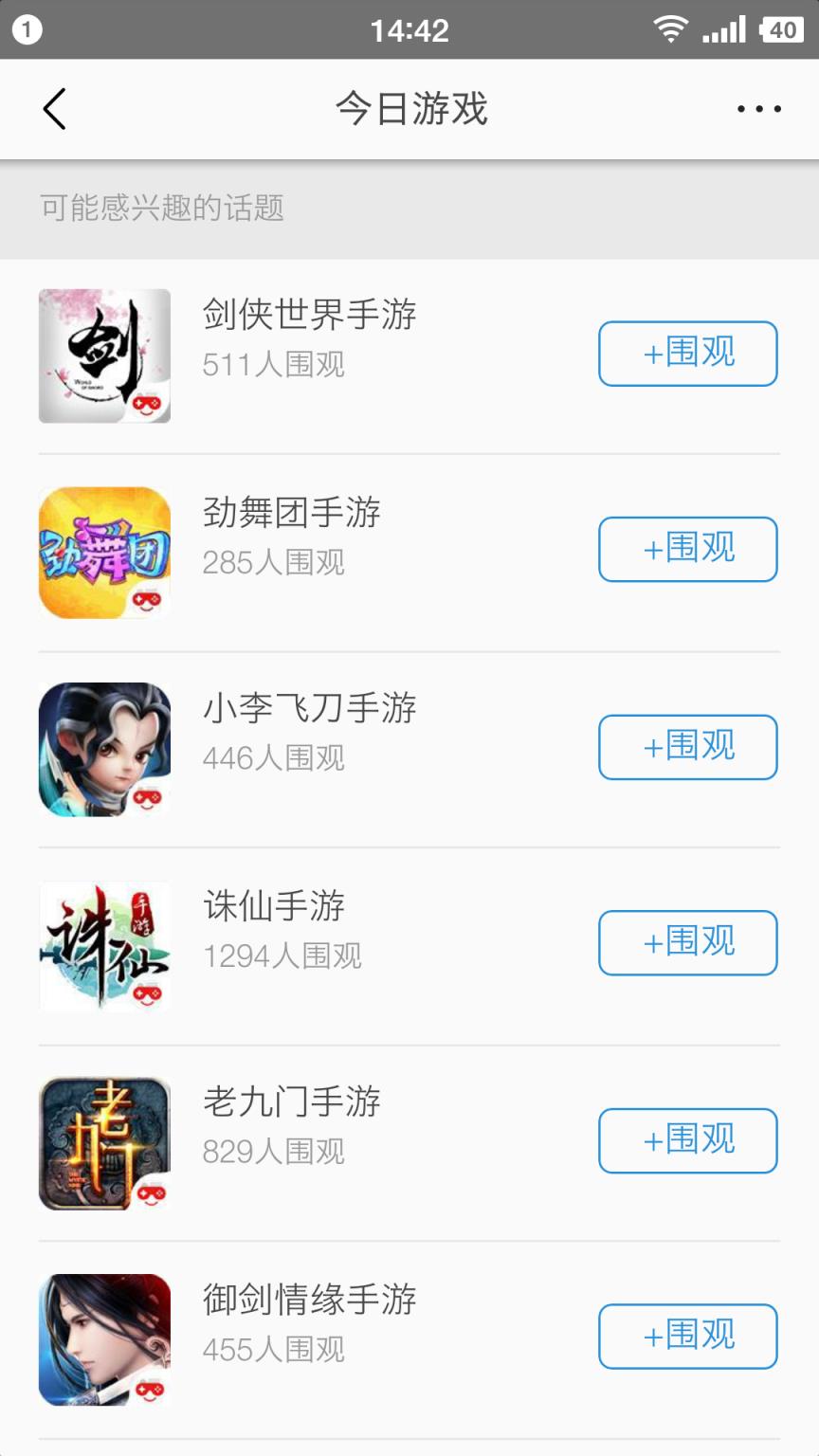Tap the 诛仙手游 game icon

[x=104, y=945]
